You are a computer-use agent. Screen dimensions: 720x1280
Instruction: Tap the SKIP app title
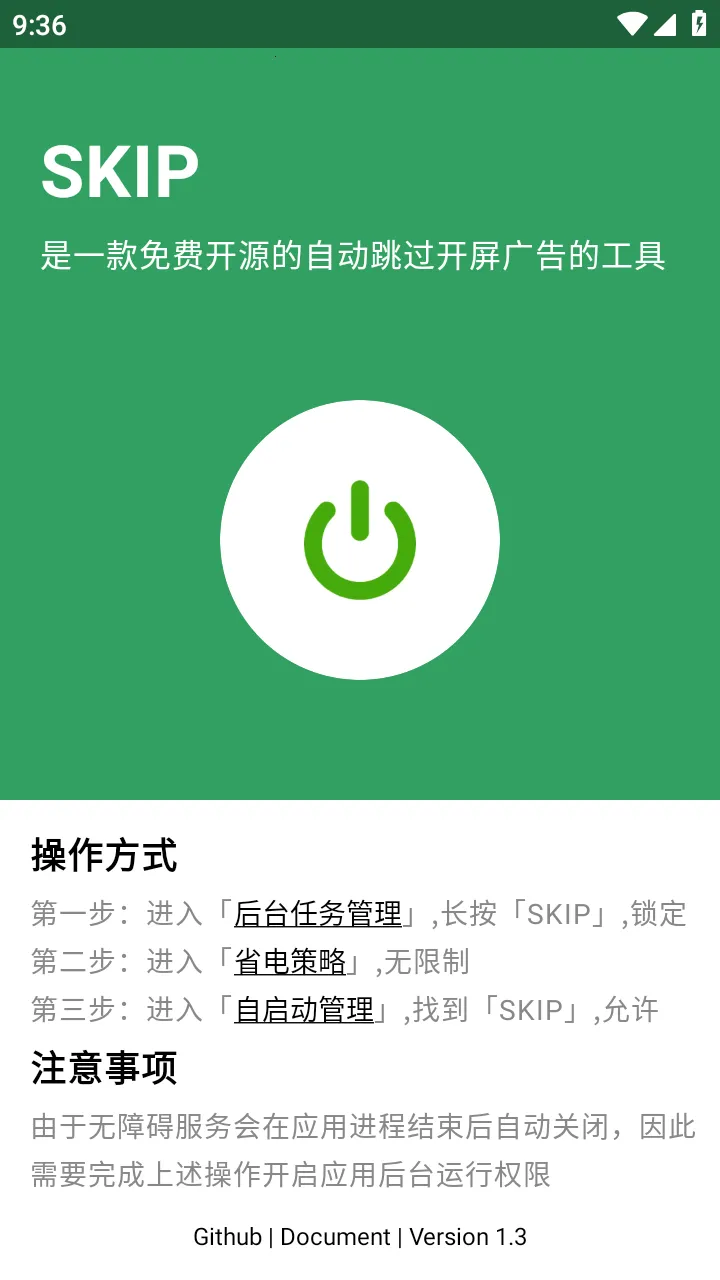tap(119, 170)
